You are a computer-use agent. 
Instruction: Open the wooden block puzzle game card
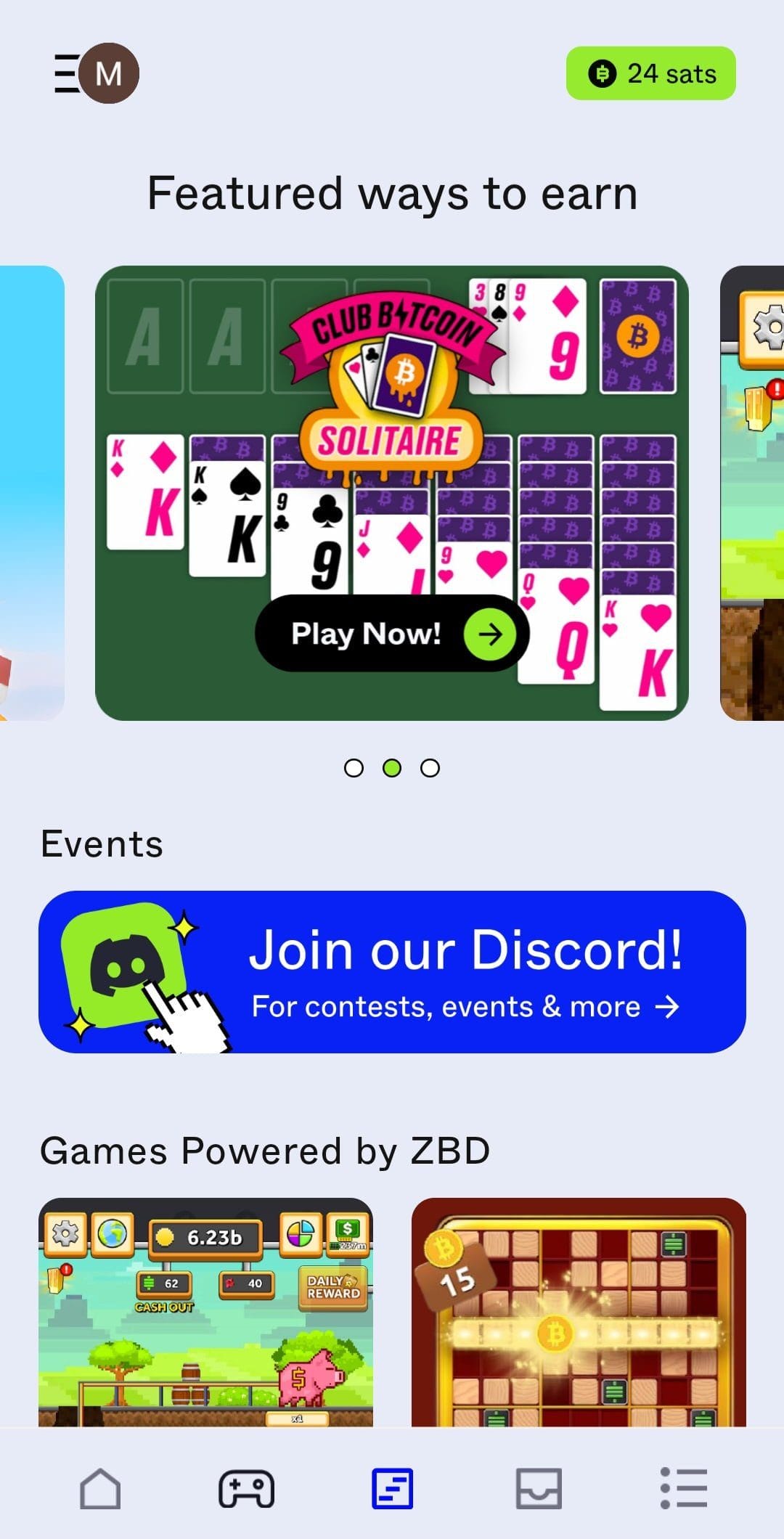(579, 1312)
